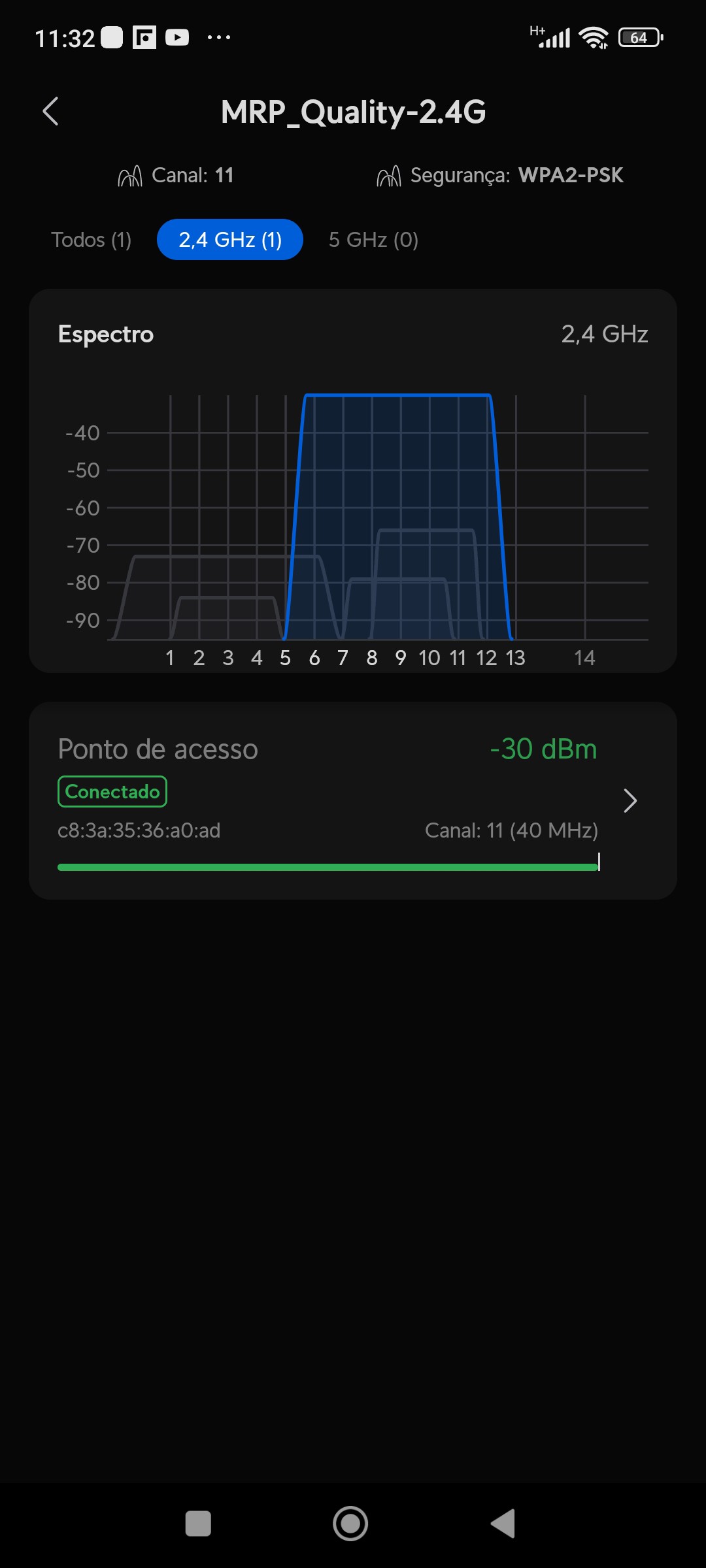Switch to the Todos (1) tab
This screenshot has height=1568, width=706.
click(x=92, y=240)
